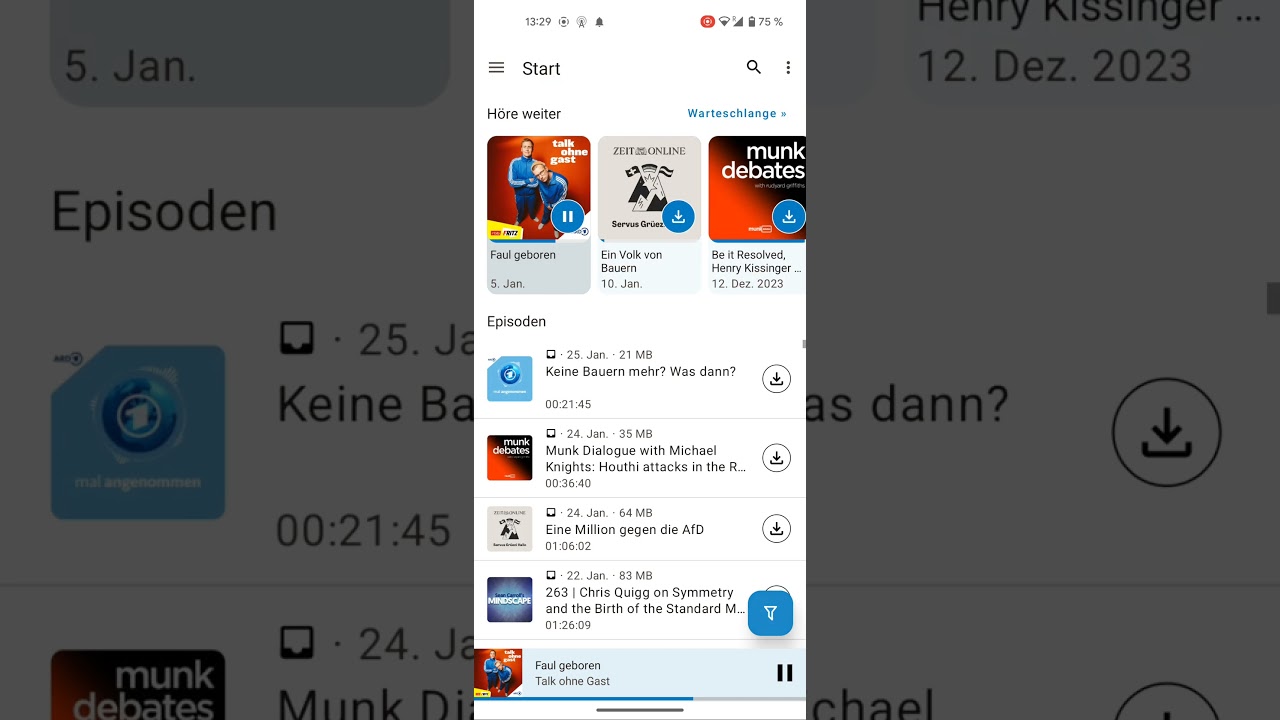The image size is (1280, 720).
Task: Pause playback in the mini player
Action: click(785, 673)
